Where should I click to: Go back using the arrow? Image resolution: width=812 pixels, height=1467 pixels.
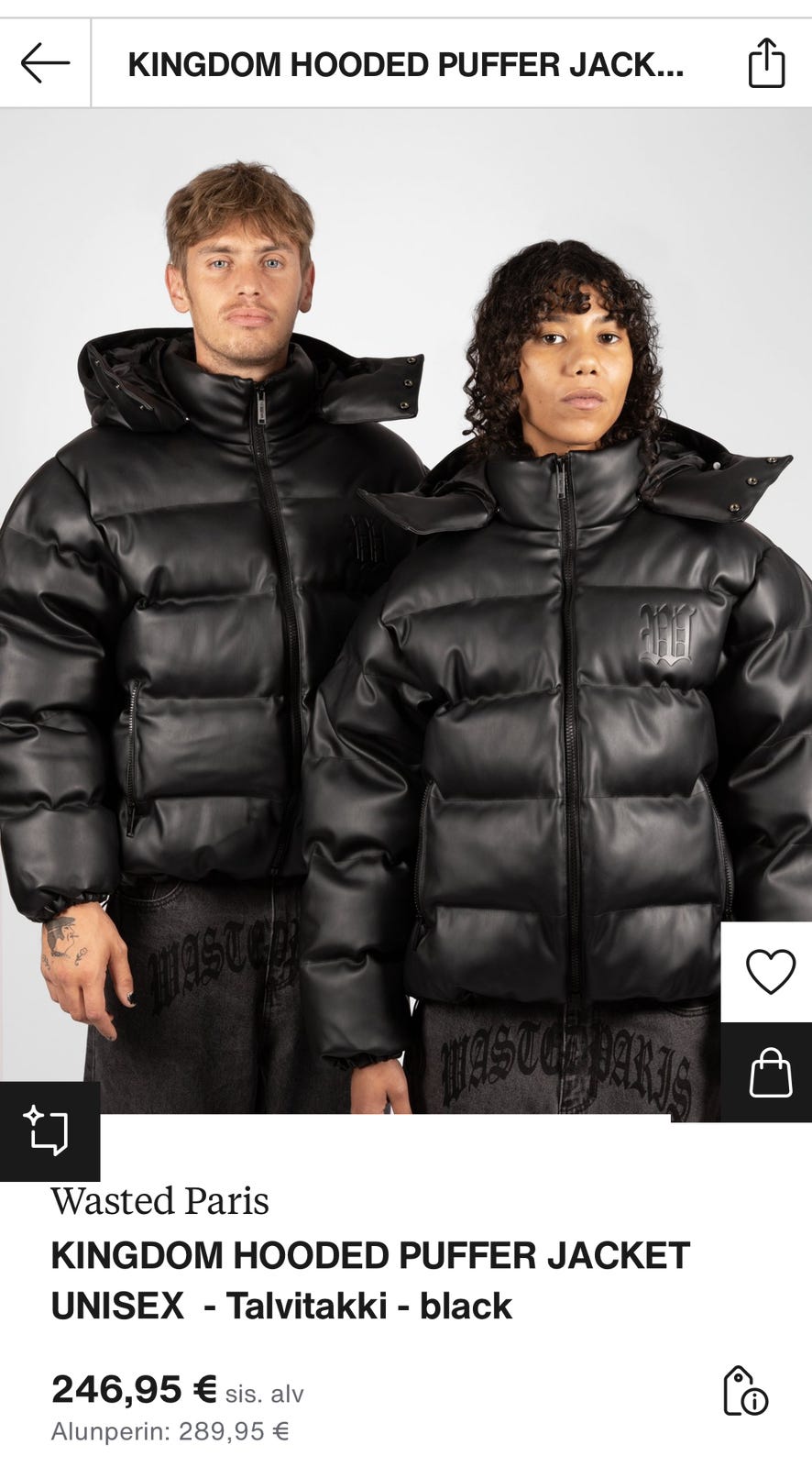click(45, 63)
